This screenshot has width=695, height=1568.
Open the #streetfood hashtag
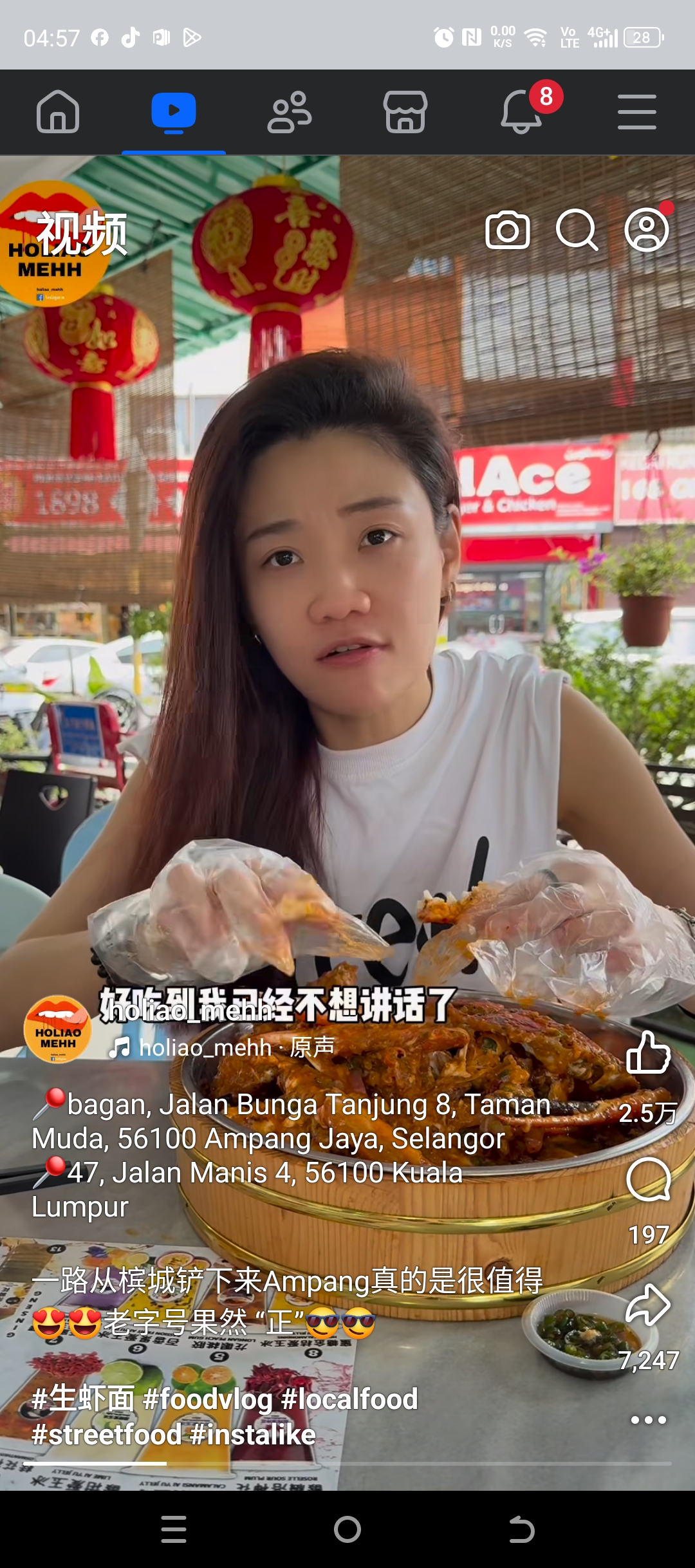click(x=107, y=1434)
